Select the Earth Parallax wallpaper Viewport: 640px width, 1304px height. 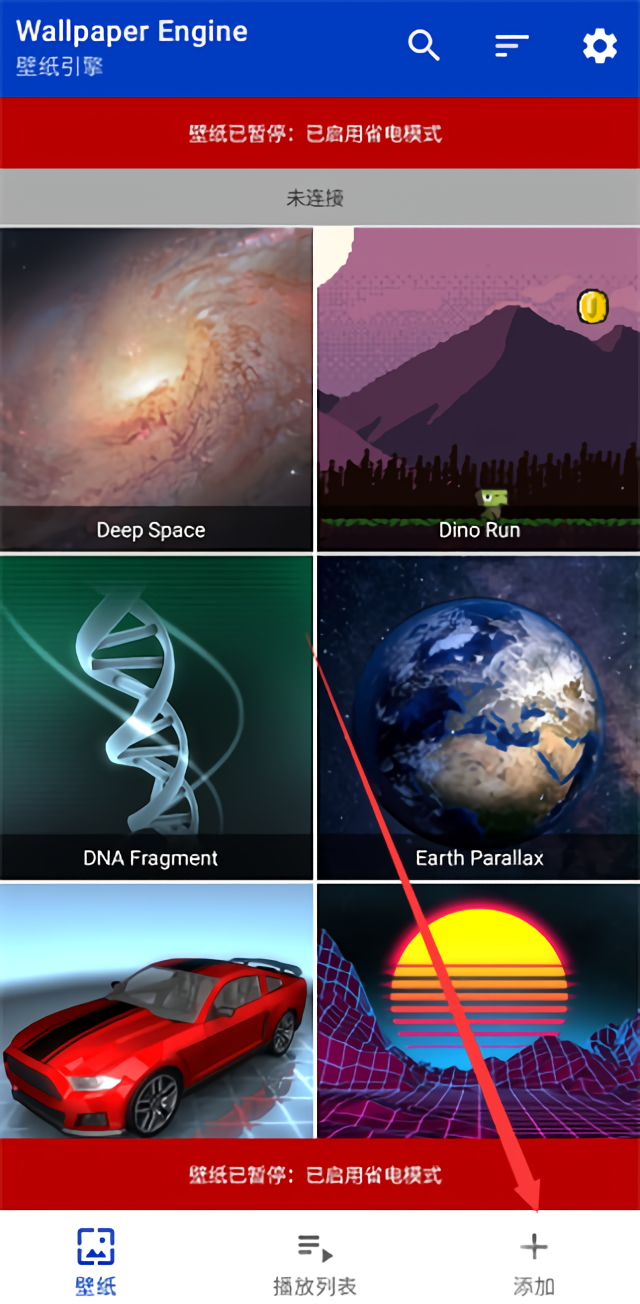click(x=479, y=718)
